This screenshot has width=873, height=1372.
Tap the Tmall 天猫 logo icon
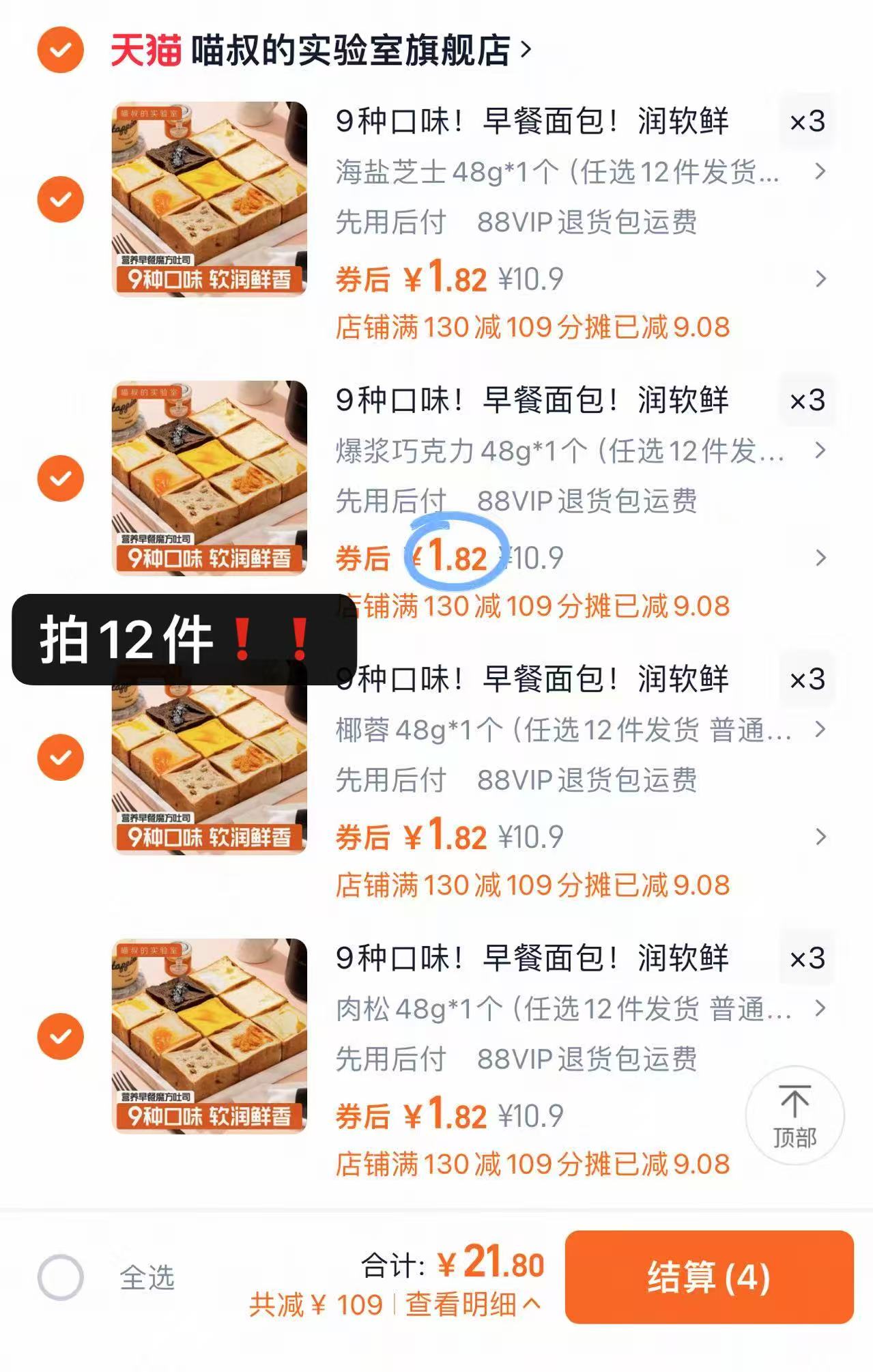tap(147, 50)
